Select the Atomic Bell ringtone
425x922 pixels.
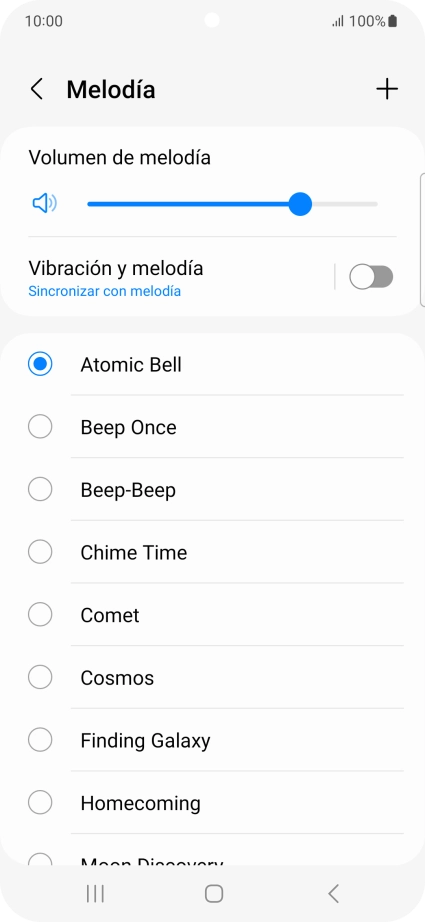212,365
